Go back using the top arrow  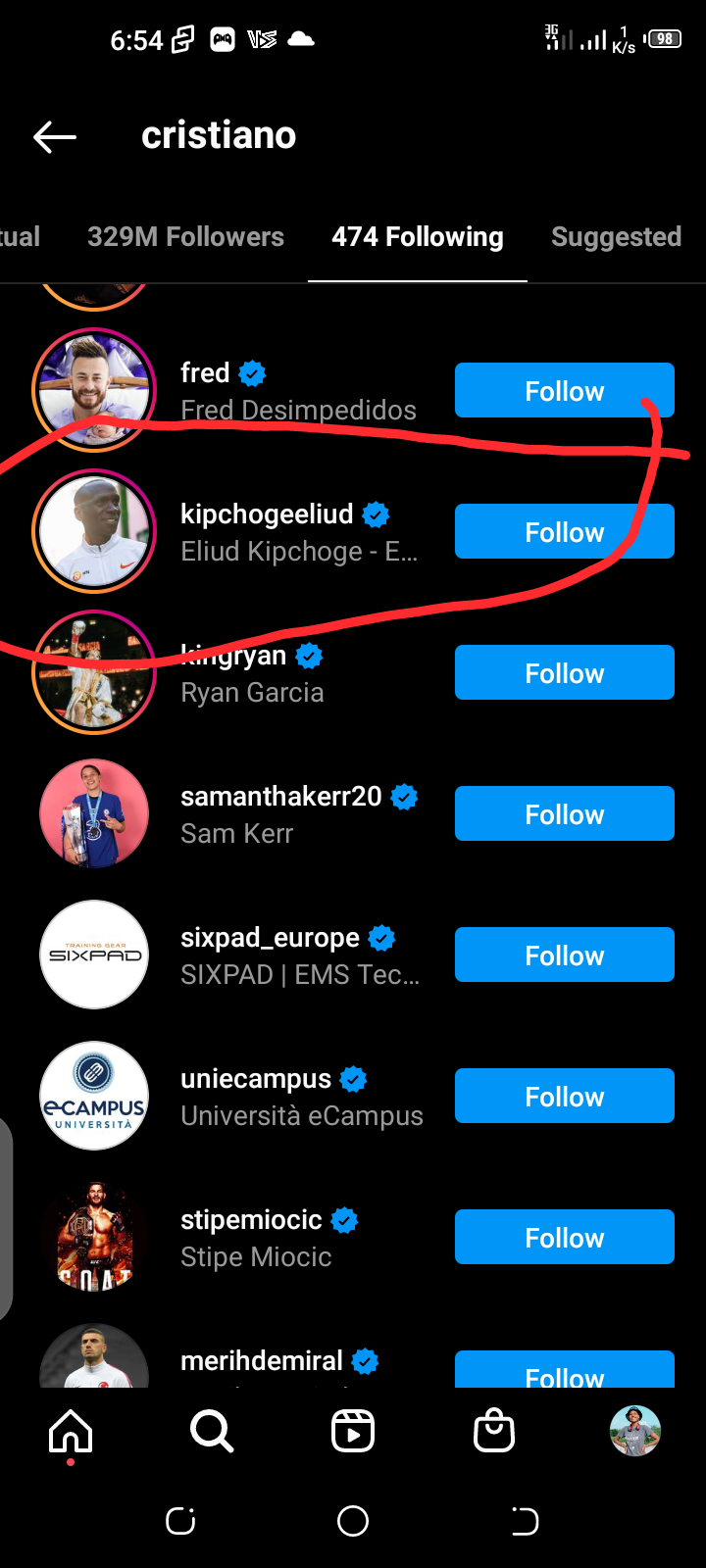coord(55,137)
